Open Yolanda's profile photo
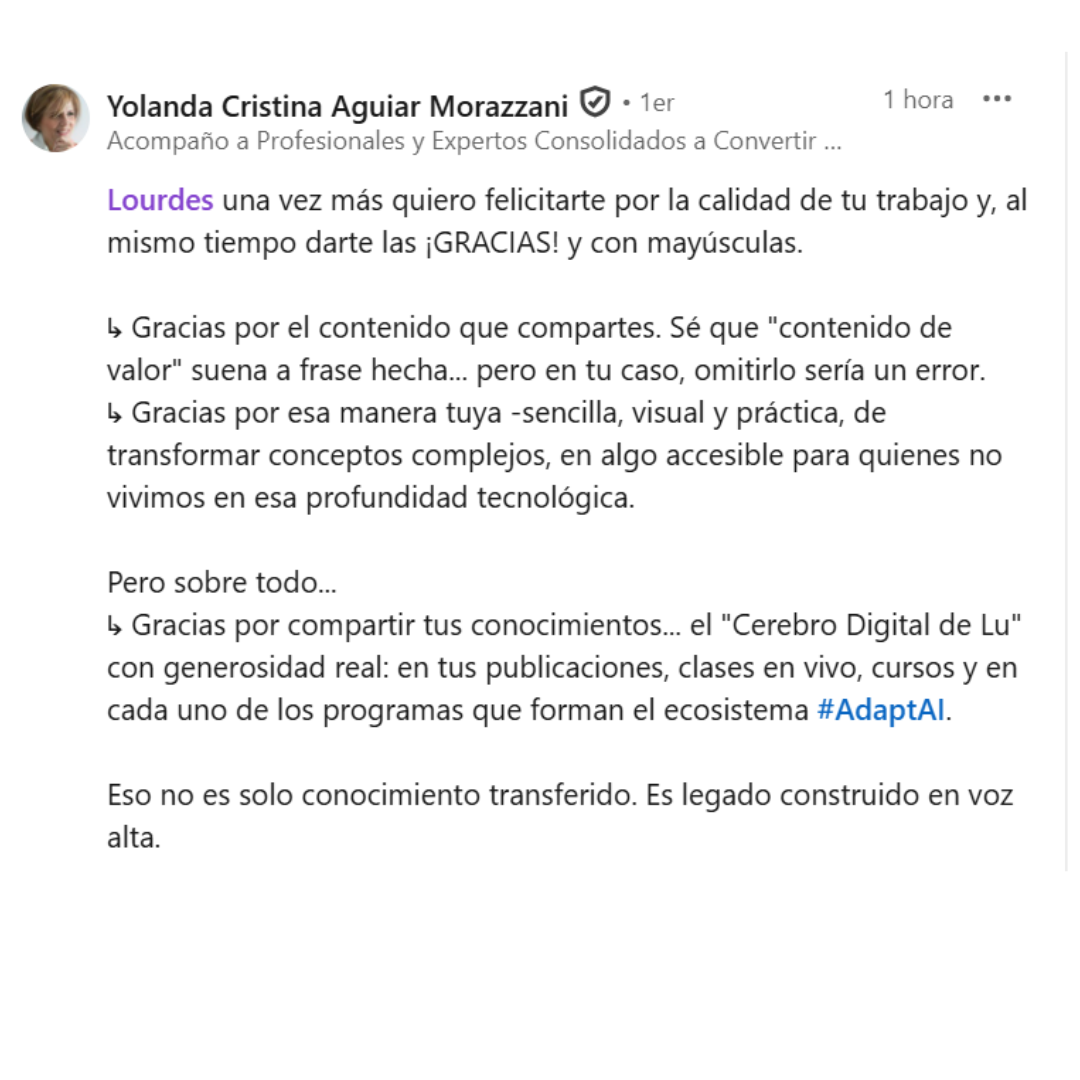 coord(56,118)
